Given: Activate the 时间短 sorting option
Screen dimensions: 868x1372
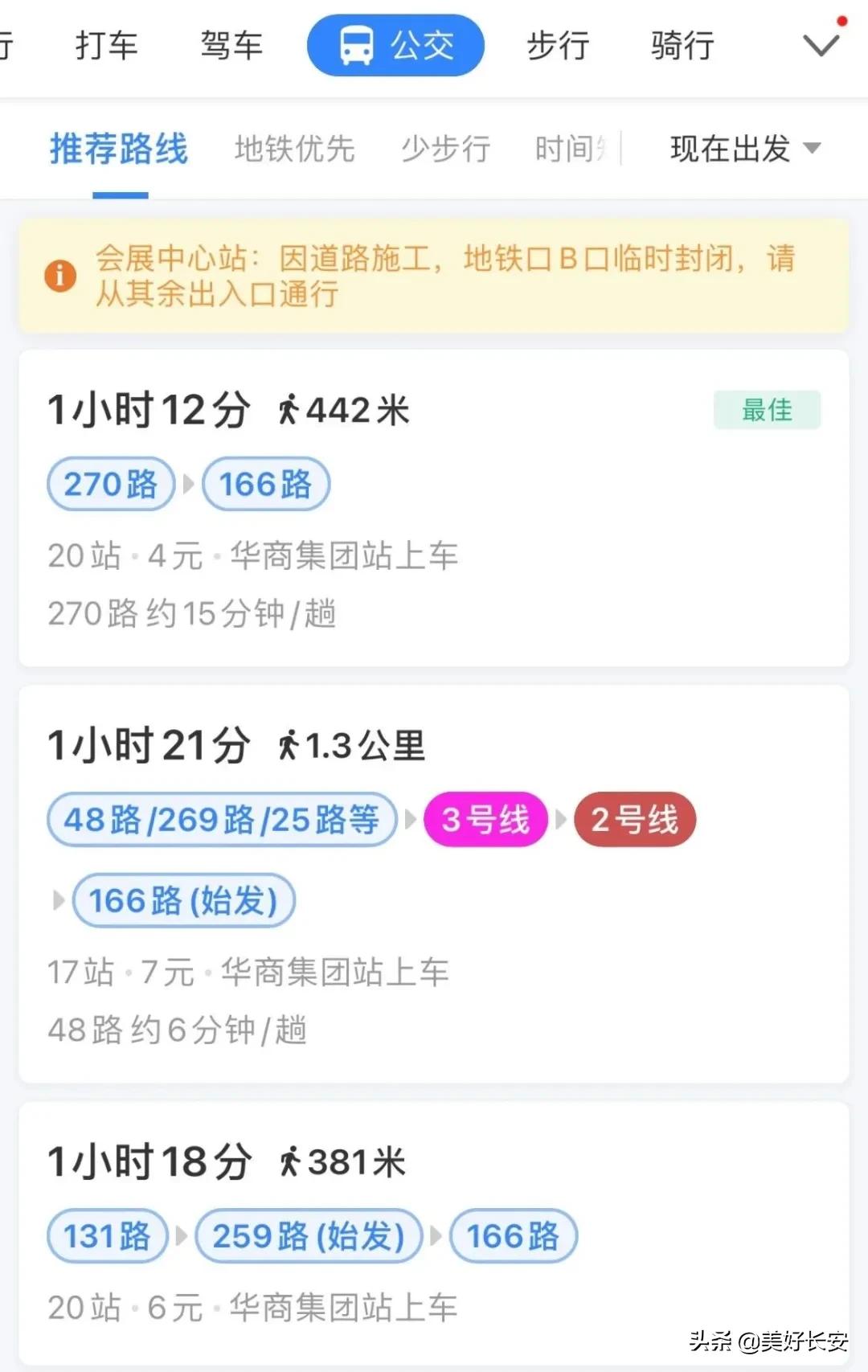Looking at the screenshot, I should click(x=572, y=149).
